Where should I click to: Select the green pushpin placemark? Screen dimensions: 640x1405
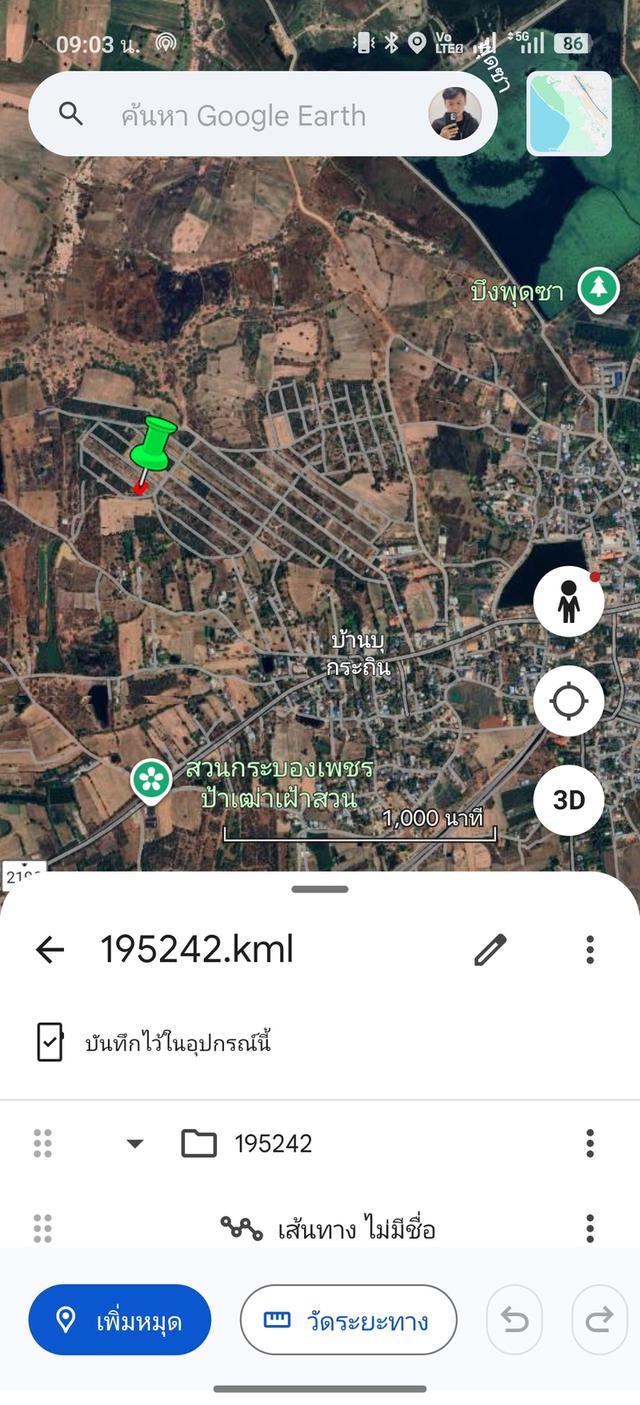(153, 445)
